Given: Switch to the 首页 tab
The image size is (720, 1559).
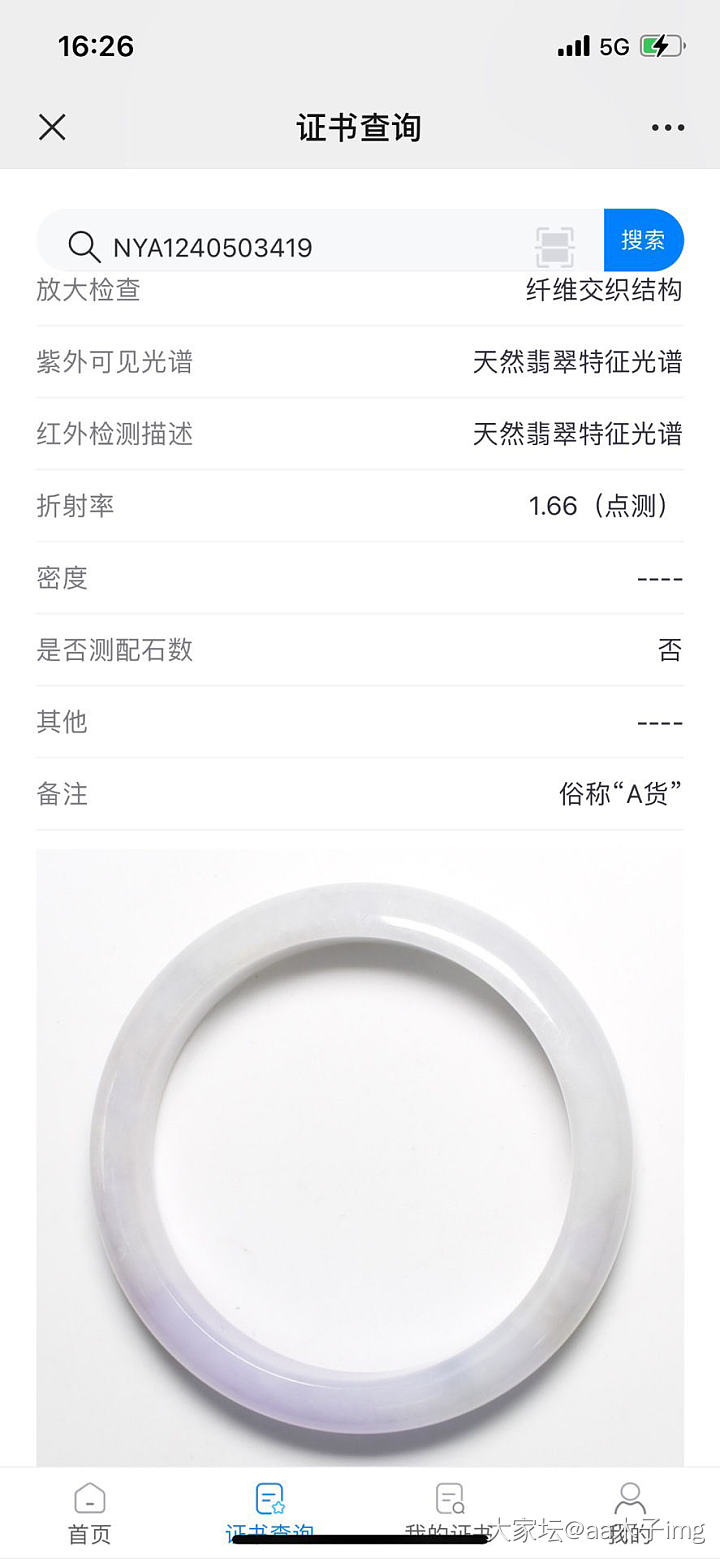Looking at the screenshot, I should click(90, 1512).
